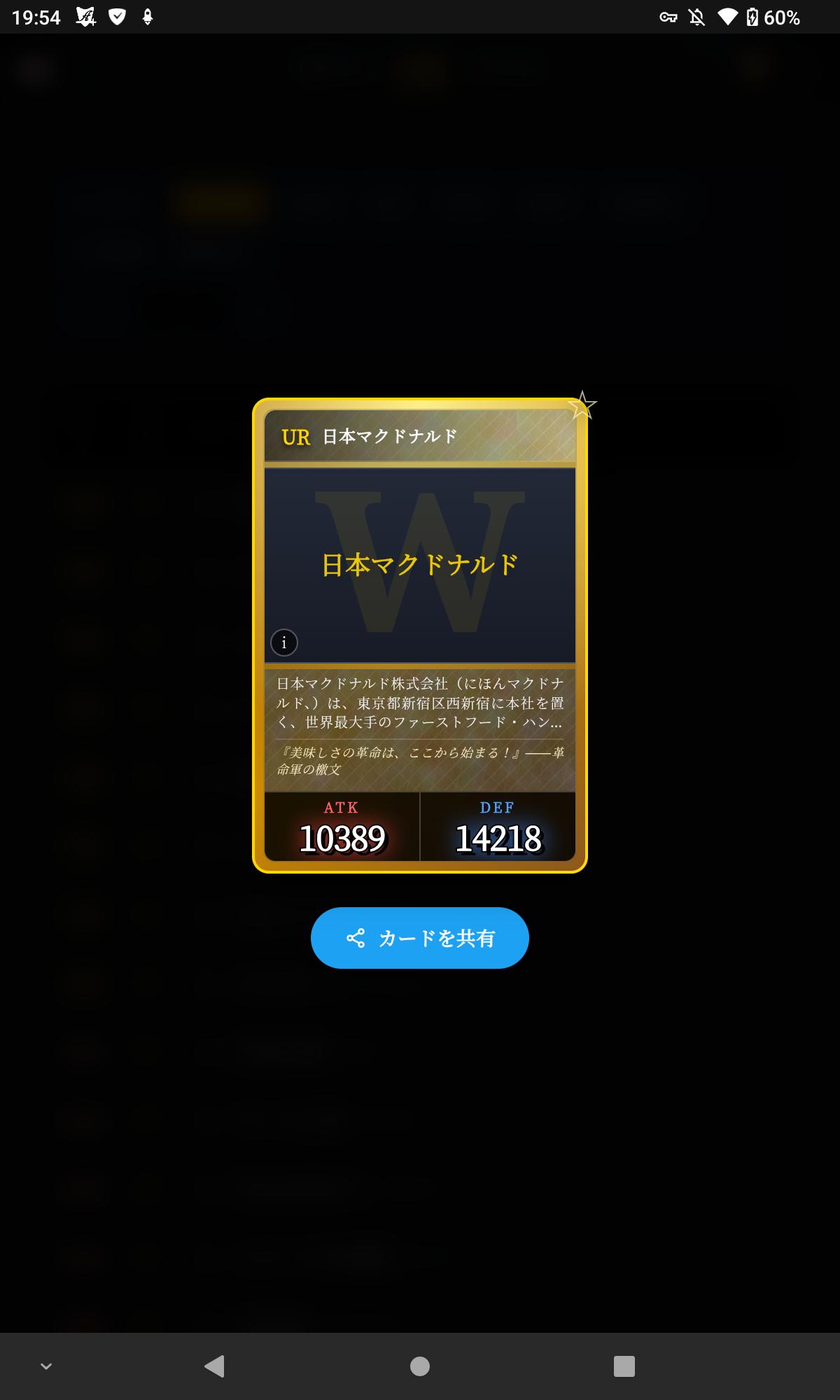Viewport: 840px width, 1400px height.
Task: Open recent apps overview
Action: click(x=624, y=1366)
